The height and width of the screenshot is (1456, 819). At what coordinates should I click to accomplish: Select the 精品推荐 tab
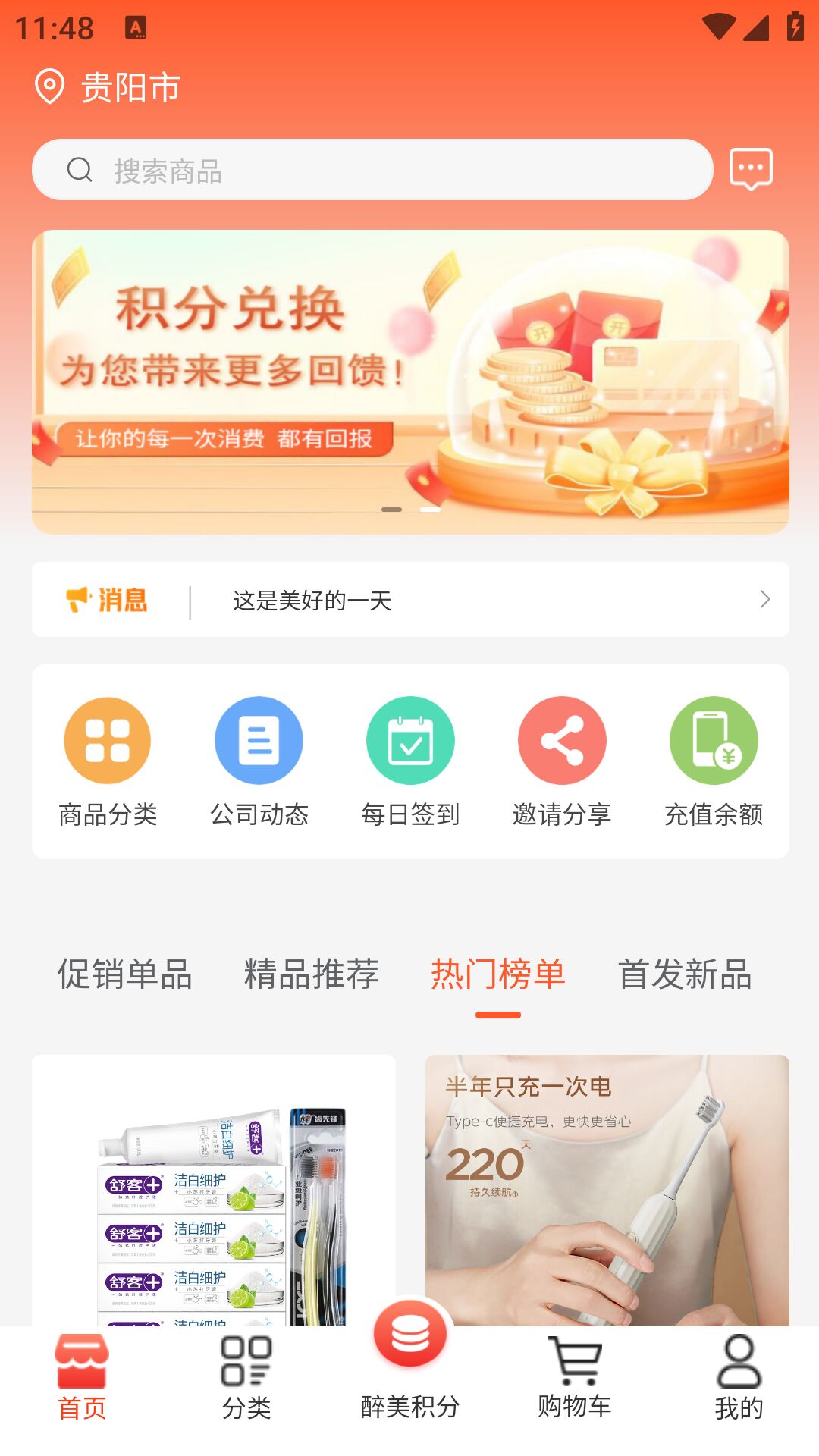[312, 974]
